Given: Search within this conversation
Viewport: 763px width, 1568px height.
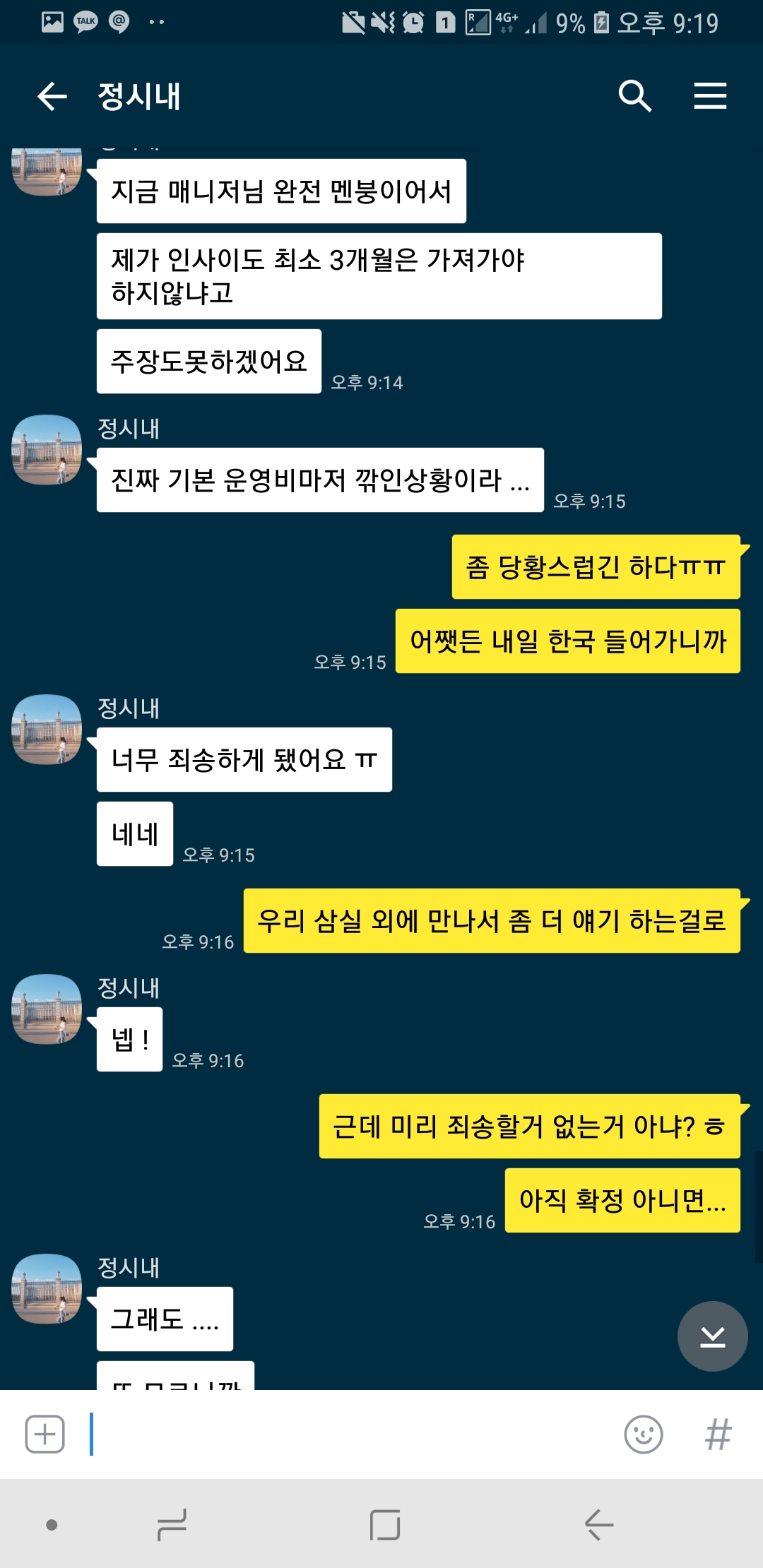Looking at the screenshot, I should click(634, 96).
